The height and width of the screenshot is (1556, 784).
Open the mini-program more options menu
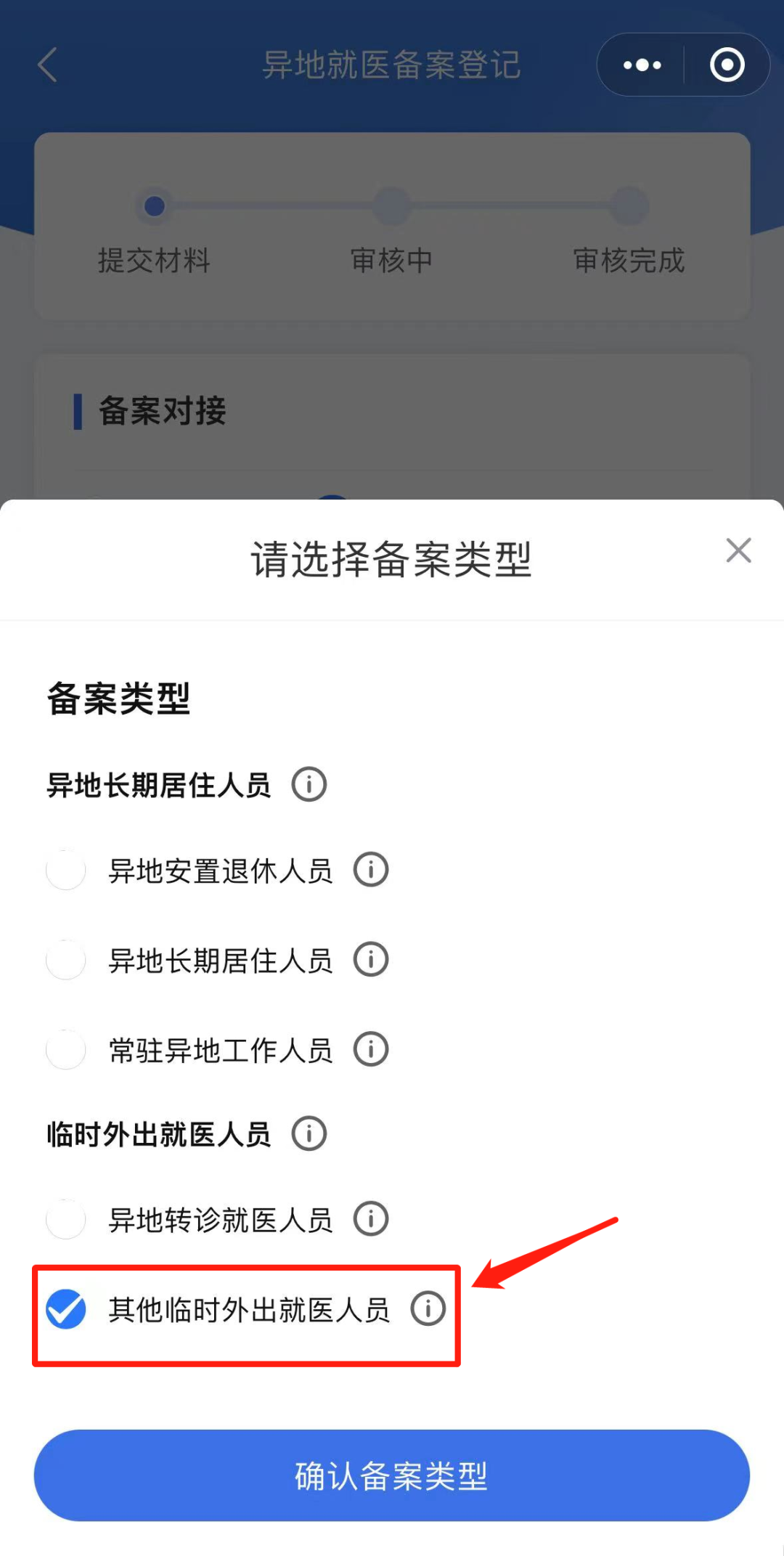pos(641,65)
